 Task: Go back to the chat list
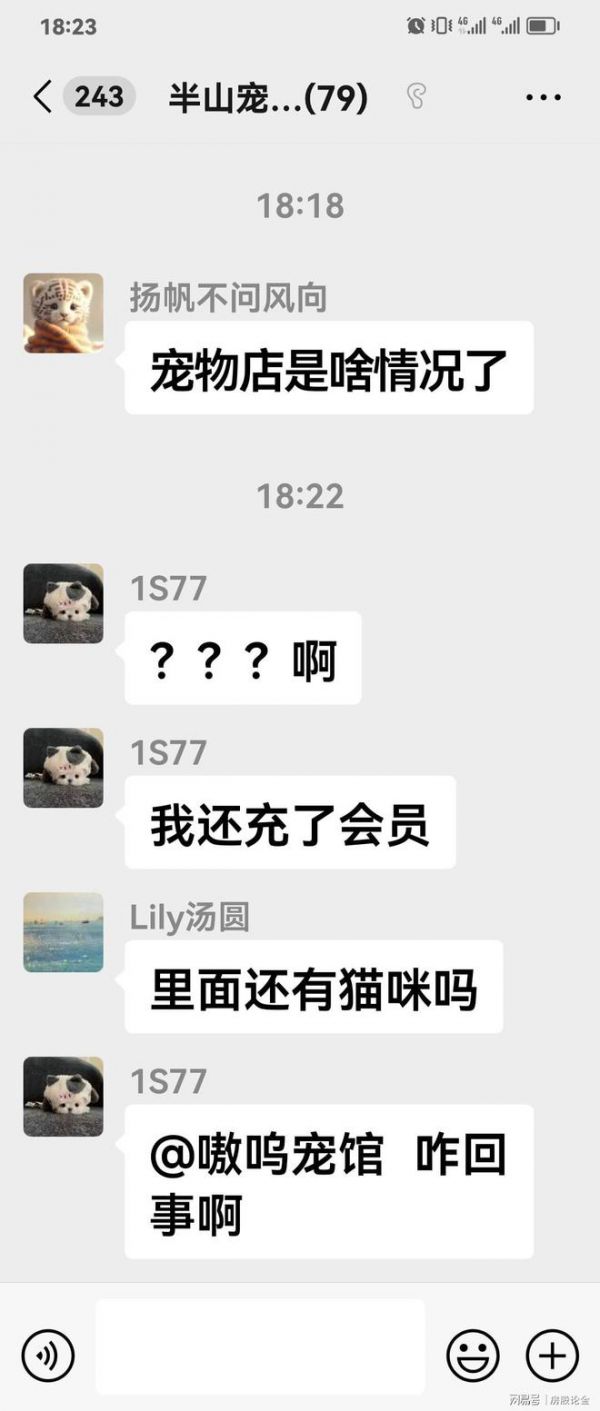tap(42, 97)
